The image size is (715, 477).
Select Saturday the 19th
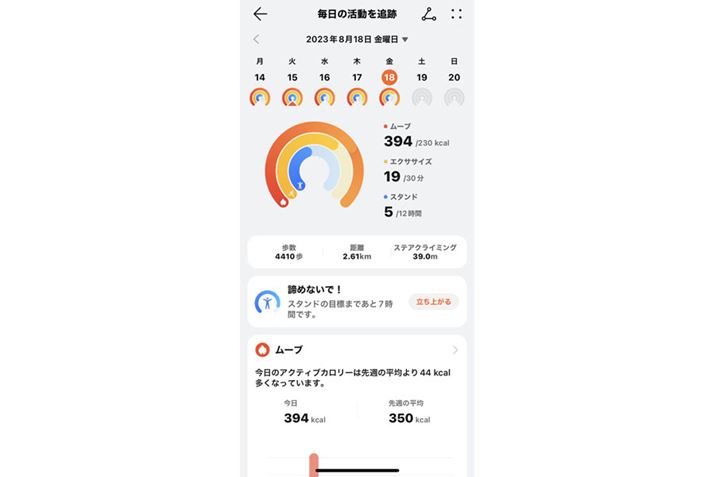click(x=422, y=87)
